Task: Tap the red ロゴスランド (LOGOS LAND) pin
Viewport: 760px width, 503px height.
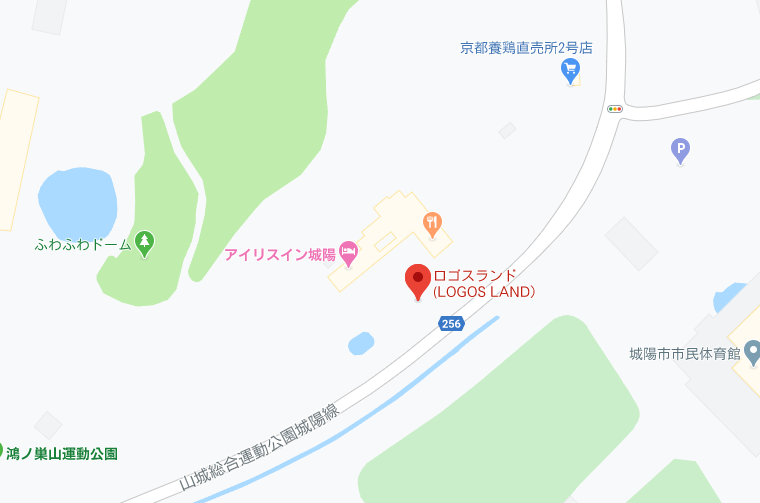Action: coord(417,279)
